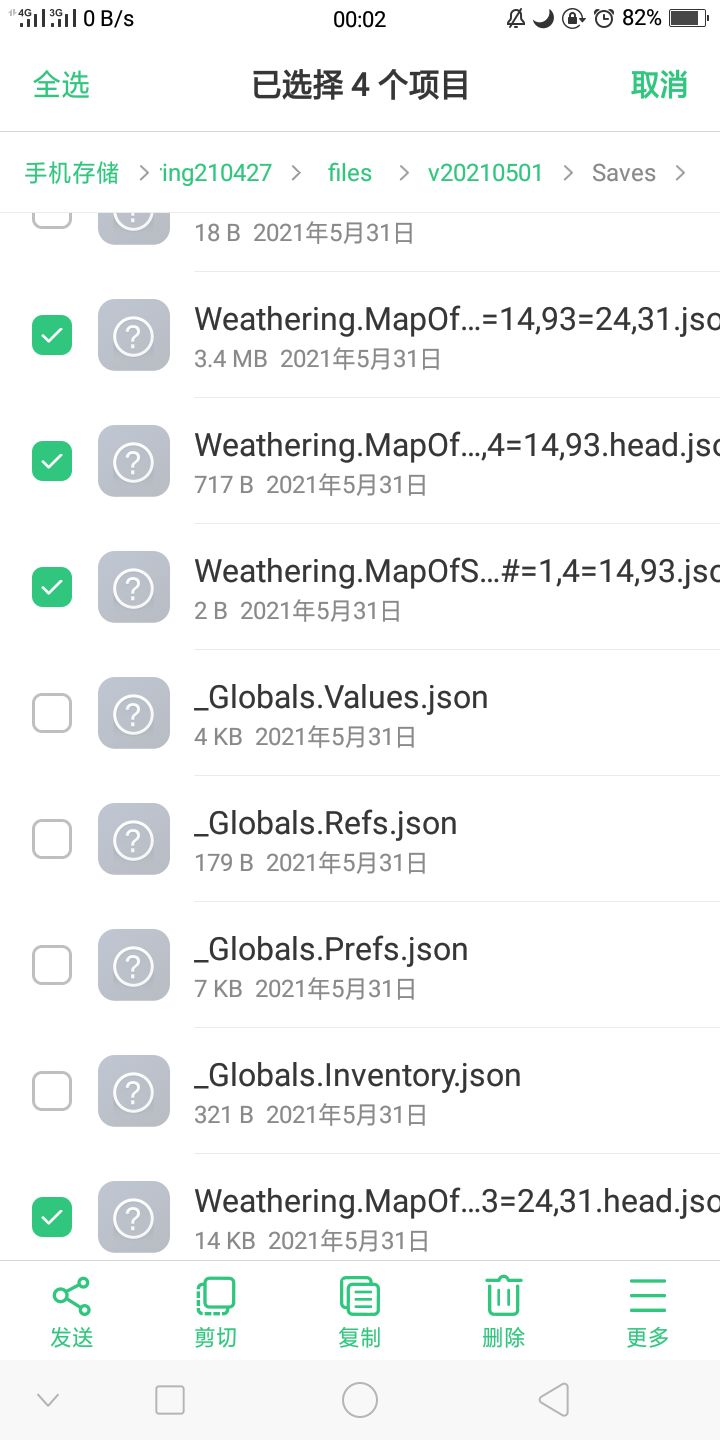Select the _Globals.Values.json checkbox
This screenshot has width=720, height=1440.
tap(52, 713)
